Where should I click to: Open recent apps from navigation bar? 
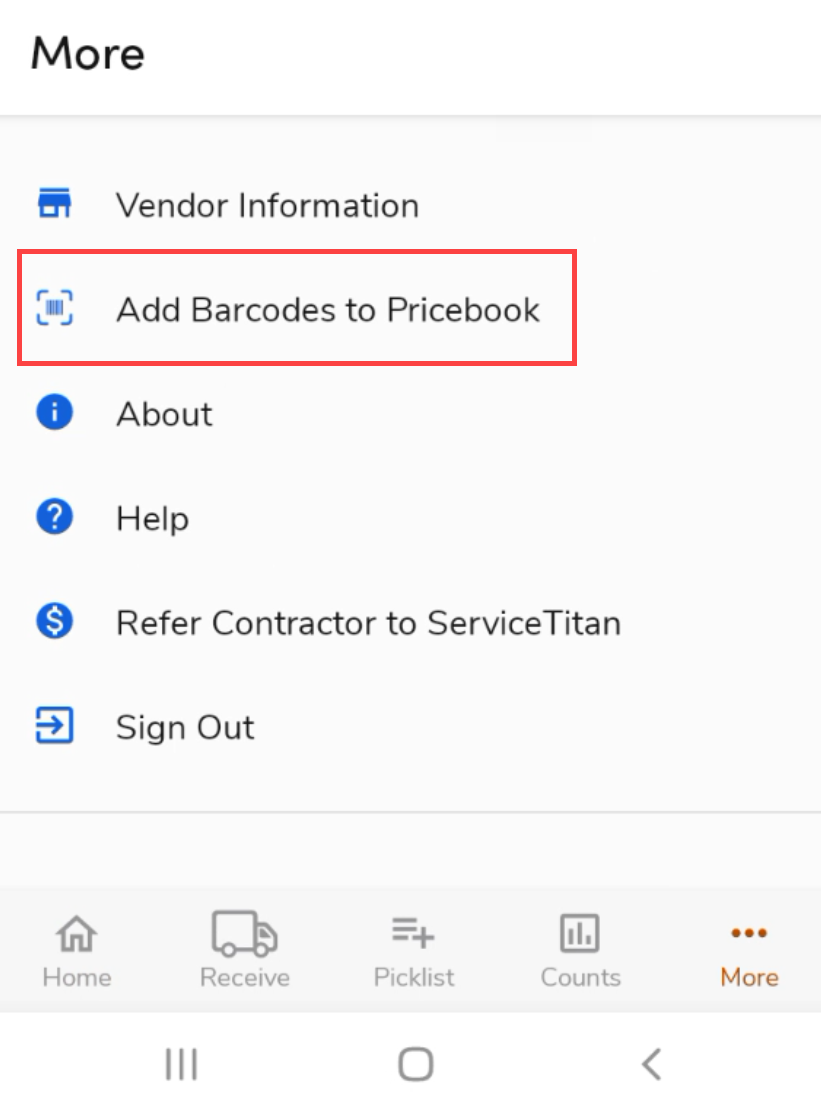[181, 1064]
